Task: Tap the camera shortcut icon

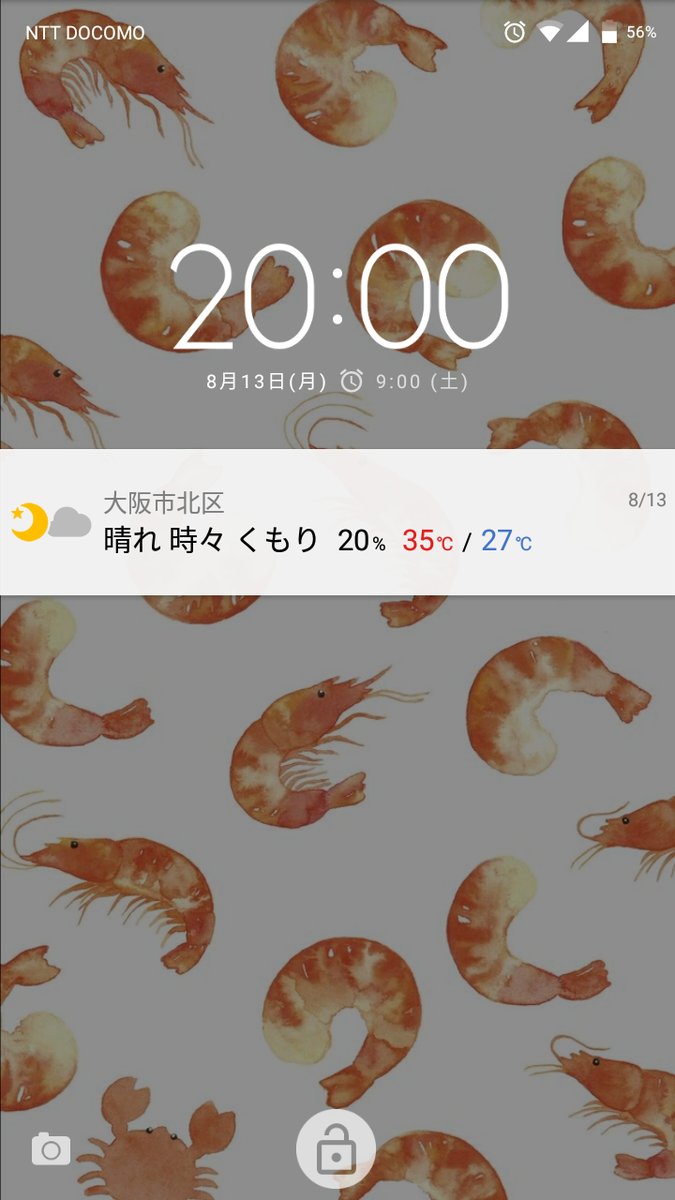Action: tap(51, 1150)
